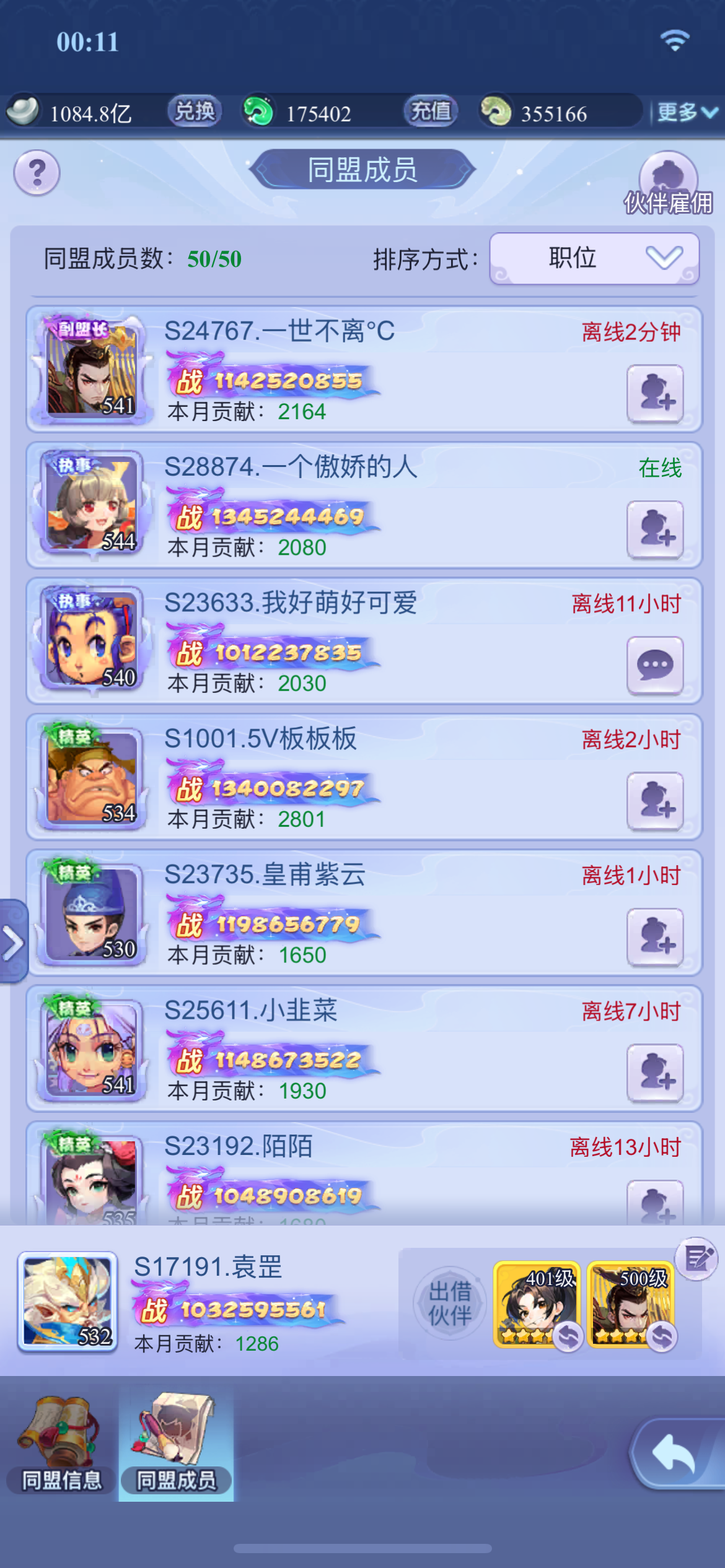Select the 同盟成员 tab

(x=176, y=1445)
